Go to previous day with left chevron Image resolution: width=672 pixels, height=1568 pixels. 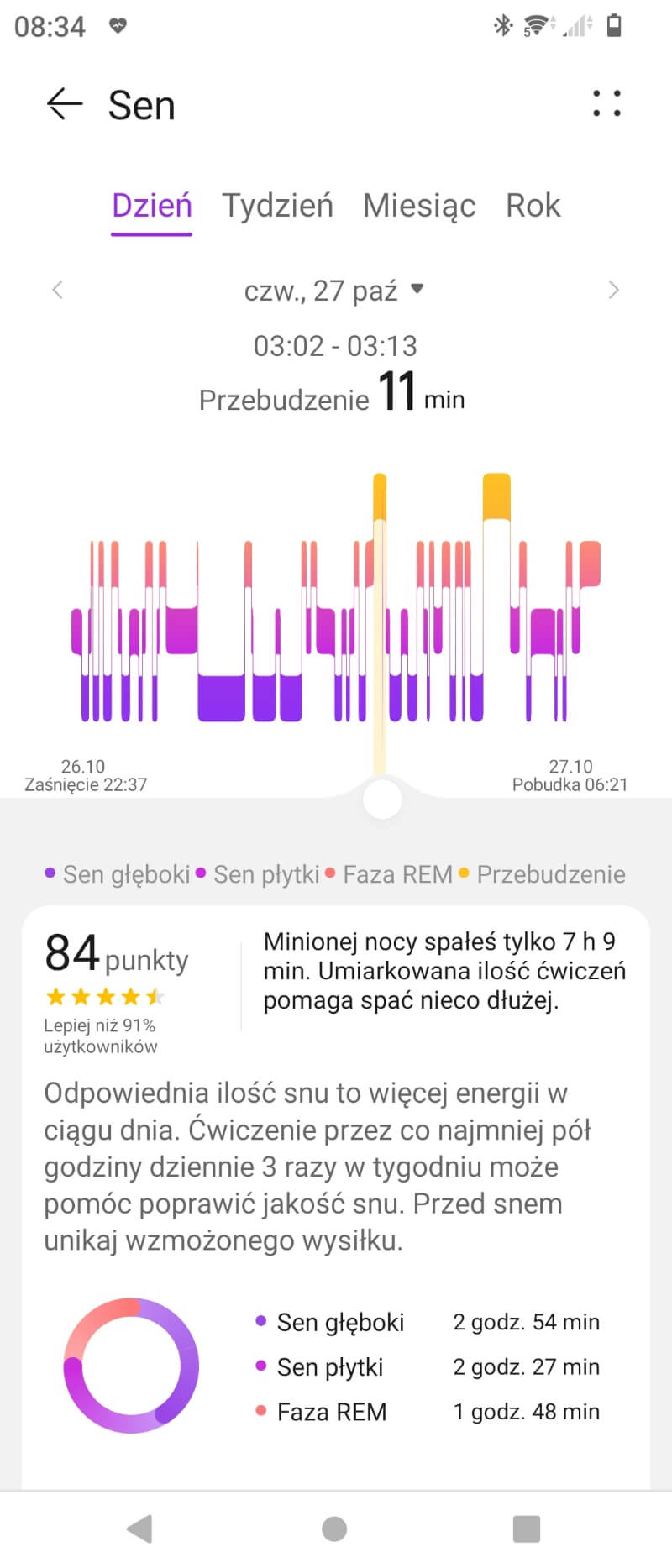[x=57, y=289]
